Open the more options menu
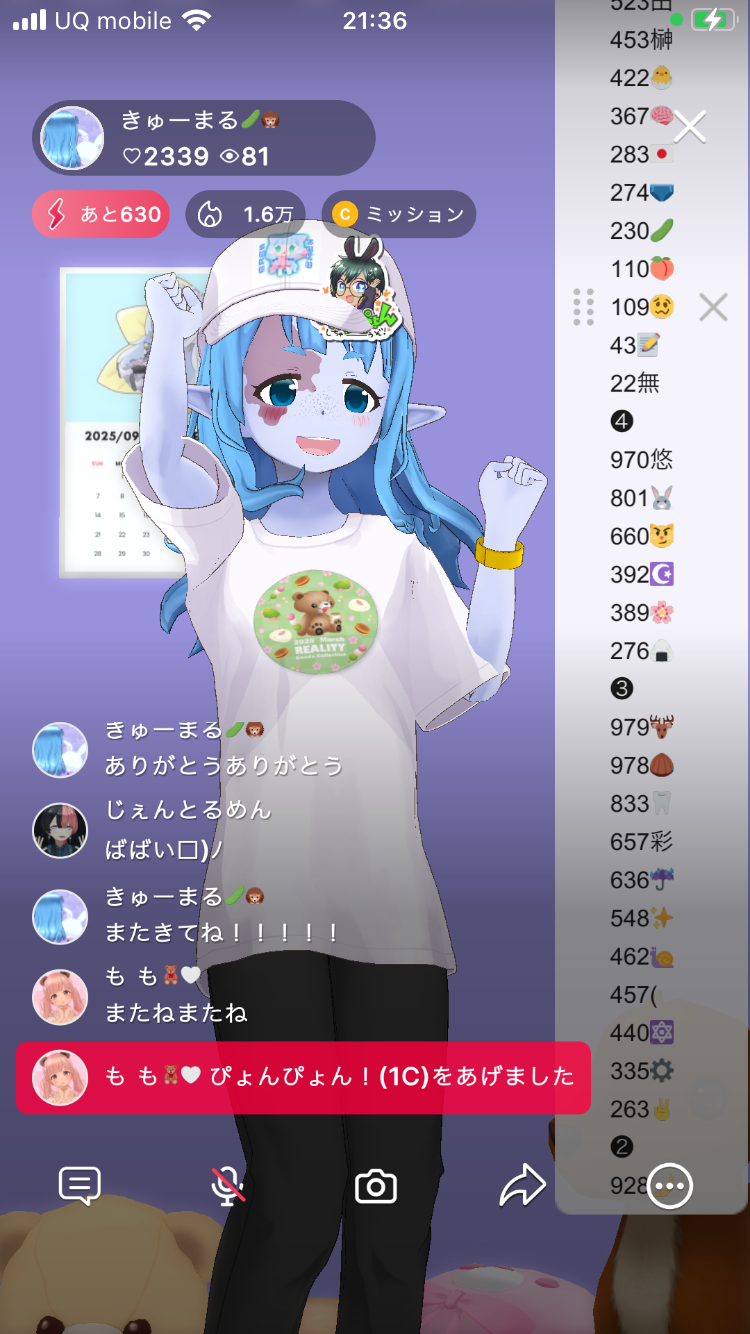The height and width of the screenshot is (1334, 750). [x=669, y=1187]
